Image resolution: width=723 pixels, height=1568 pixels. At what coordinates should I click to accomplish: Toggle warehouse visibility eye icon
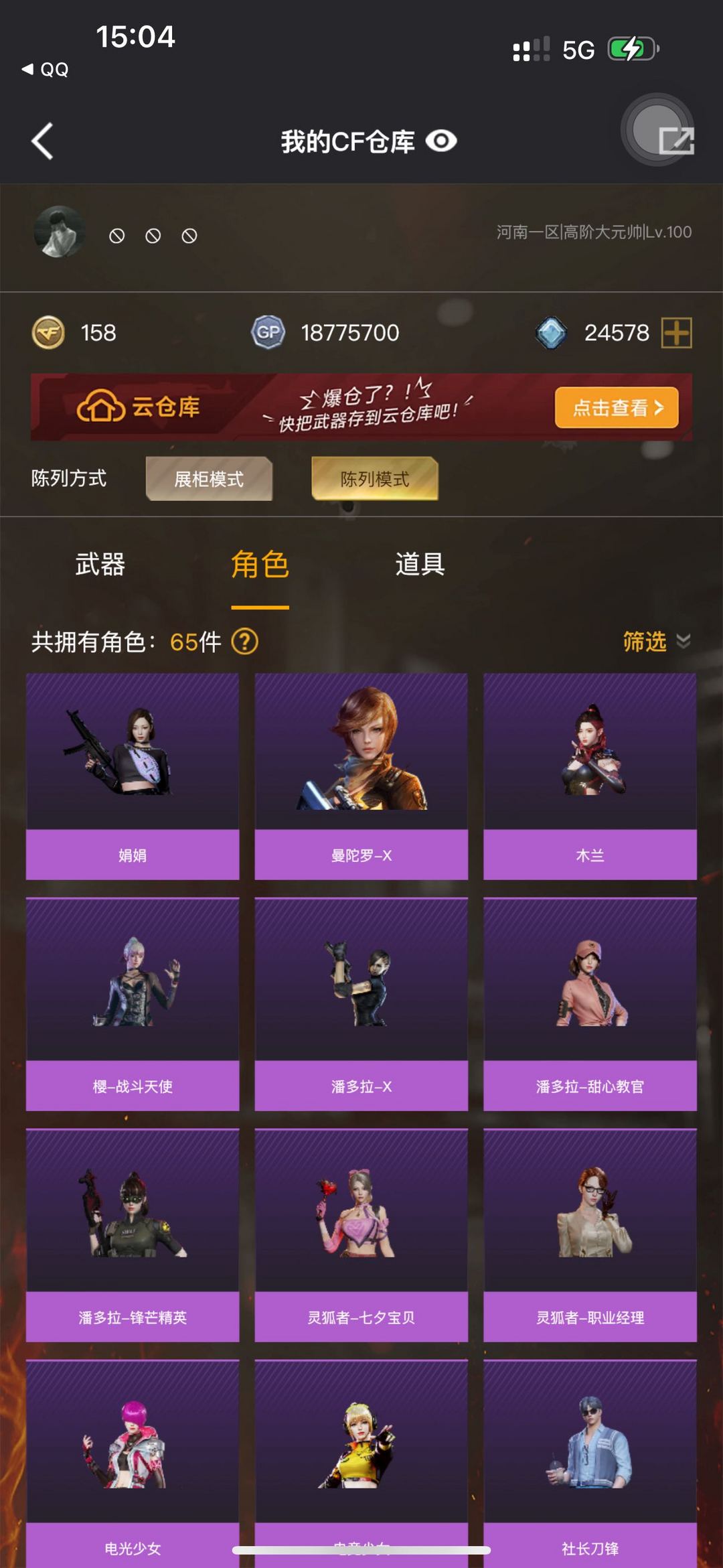point(442,141)
